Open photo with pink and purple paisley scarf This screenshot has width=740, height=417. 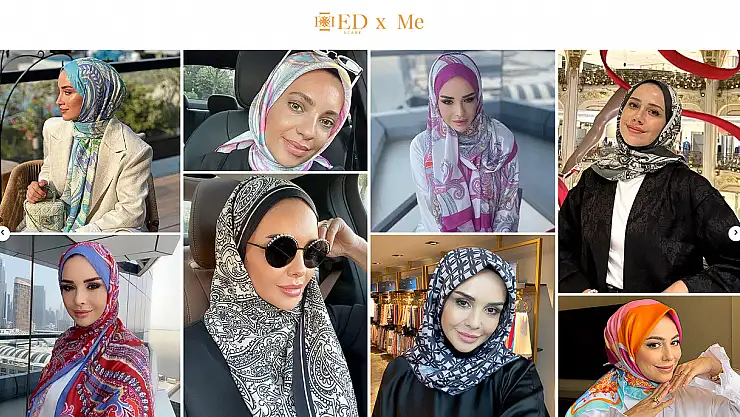462,140
